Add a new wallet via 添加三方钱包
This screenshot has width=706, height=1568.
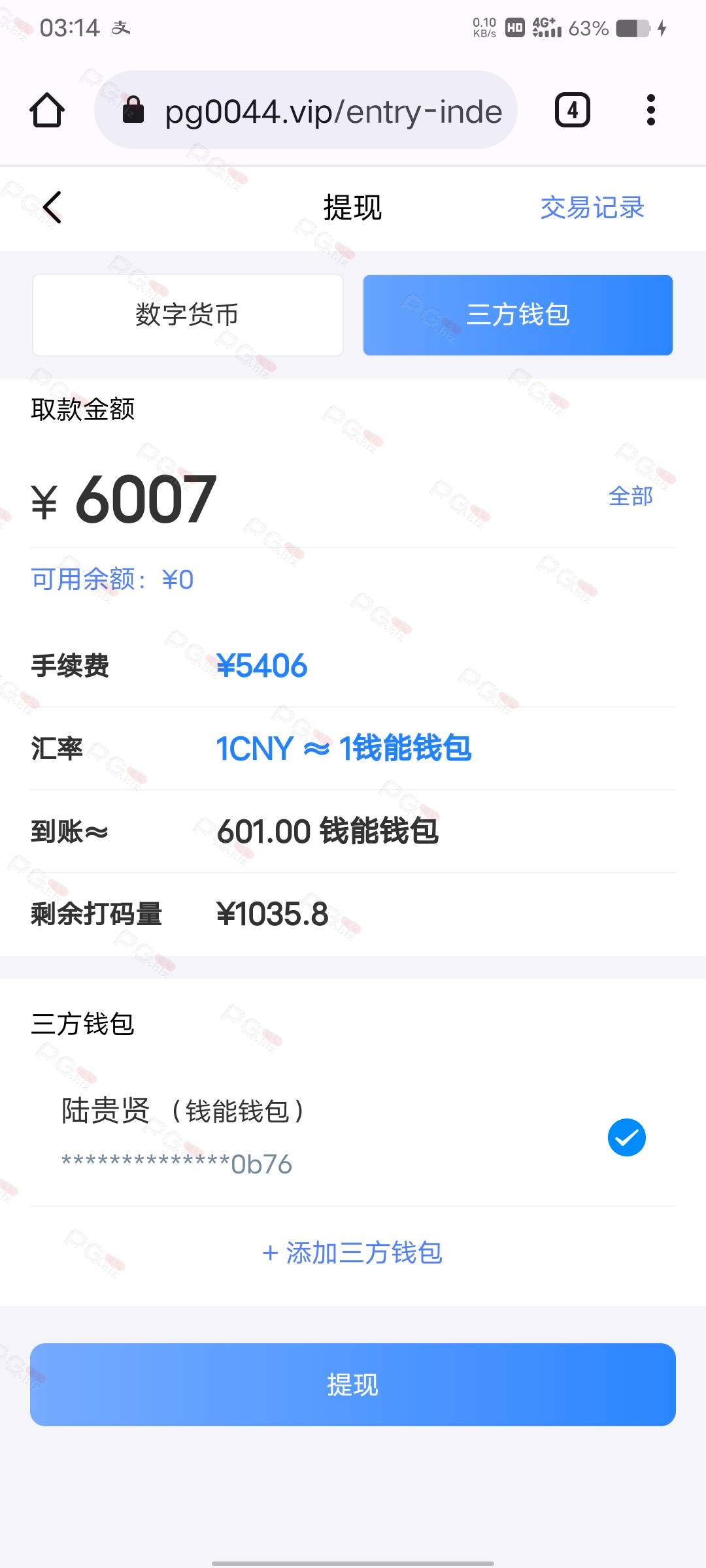click(352, 1253)
